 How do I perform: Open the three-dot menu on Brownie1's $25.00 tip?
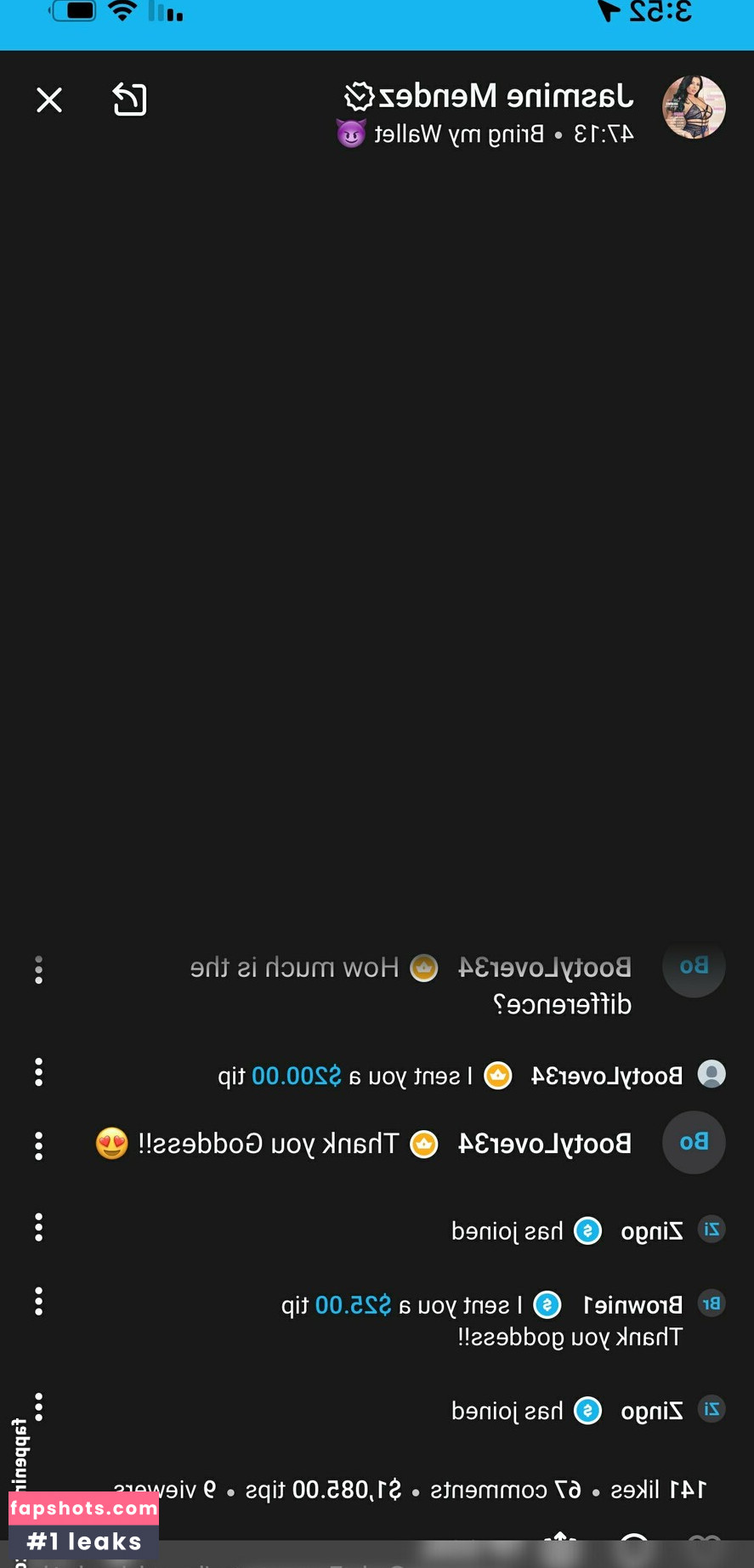pos(38,1301)
